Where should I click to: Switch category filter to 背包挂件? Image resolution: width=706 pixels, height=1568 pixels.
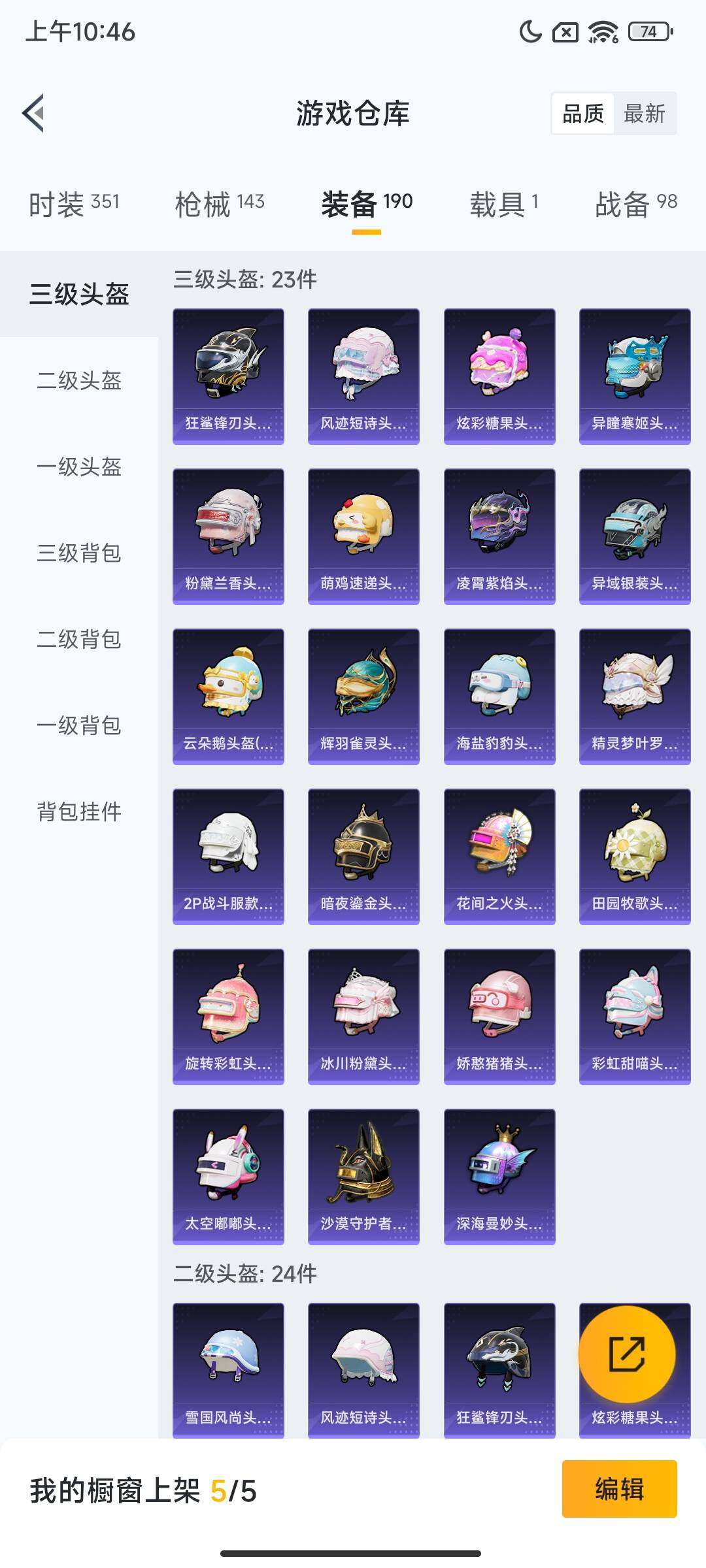coord(77,812)
